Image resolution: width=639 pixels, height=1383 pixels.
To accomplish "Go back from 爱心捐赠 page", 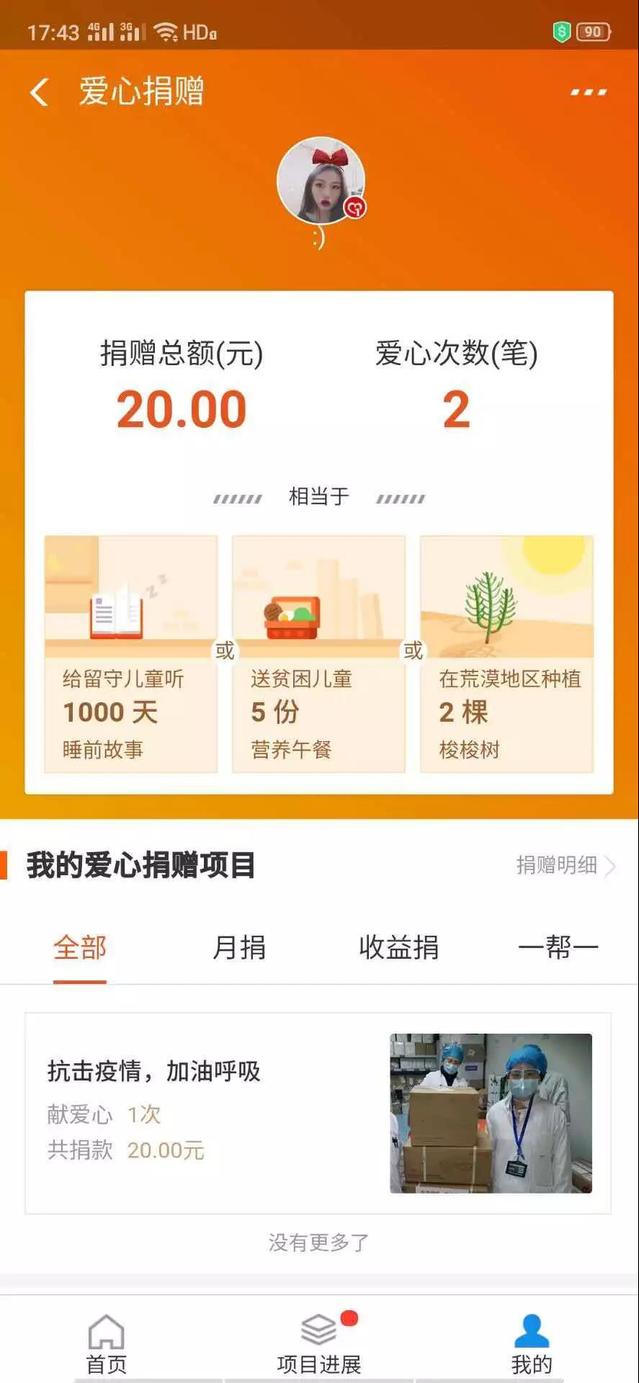I will (x=39, y=92).
